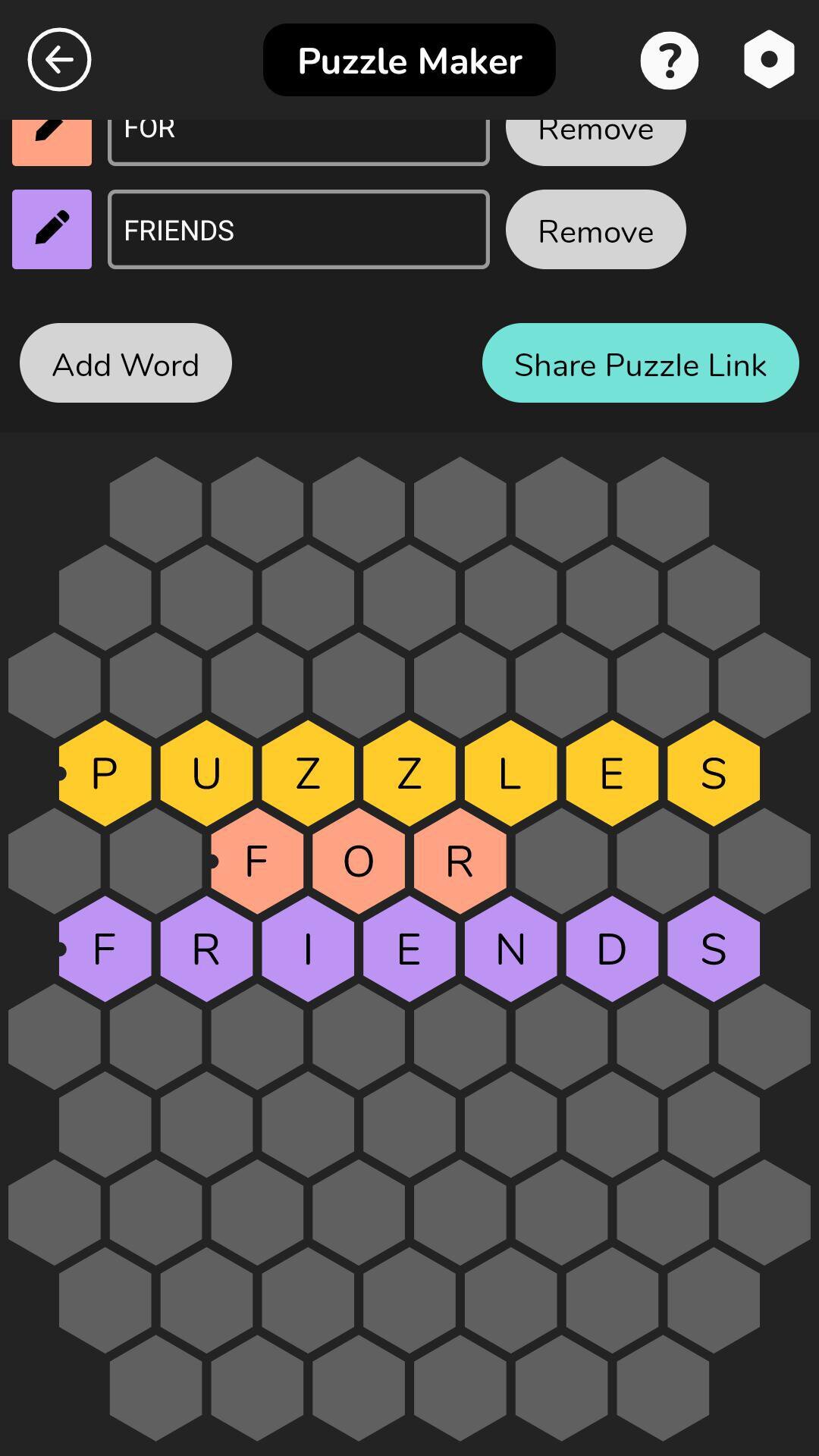The width and height of the screenshot is (819, 1456).
Task: Edit the FOR word field
Action: [x=299, y=142]
